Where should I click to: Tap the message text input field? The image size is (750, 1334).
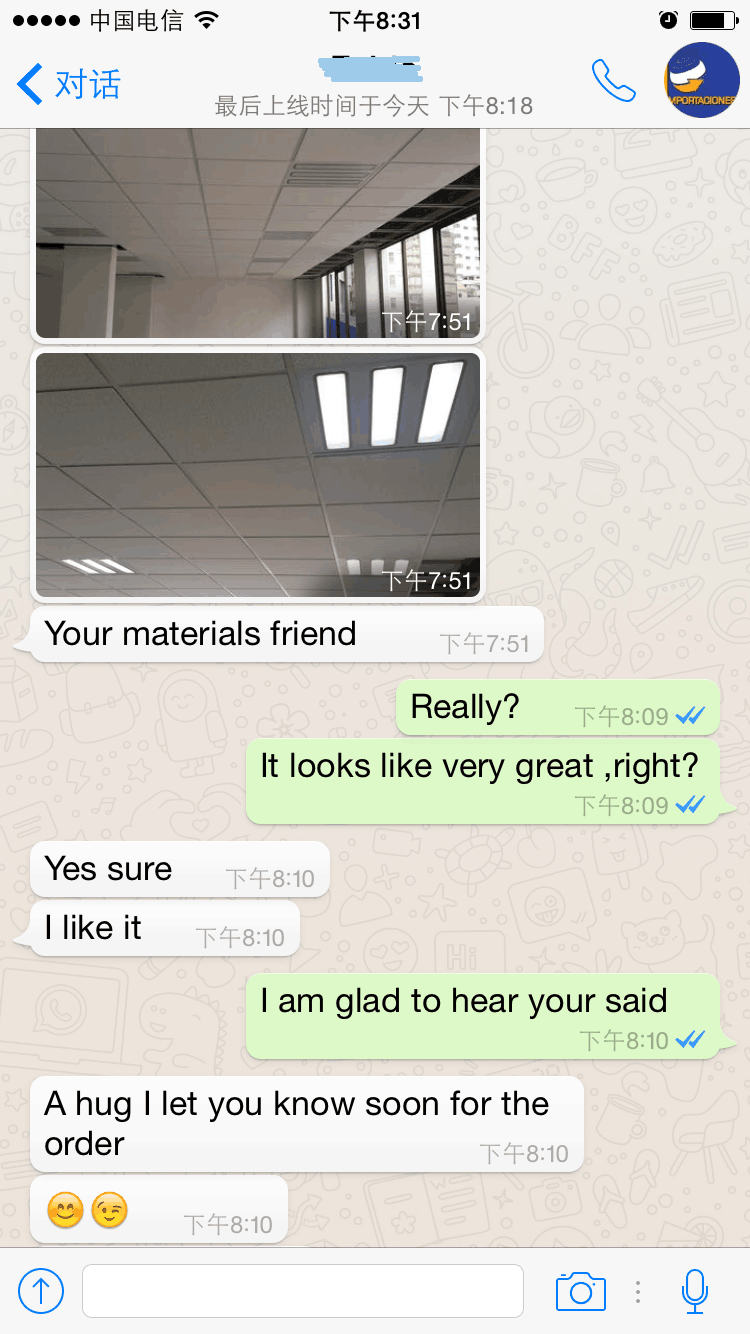pyautogui.click(x=303, y=1290)
